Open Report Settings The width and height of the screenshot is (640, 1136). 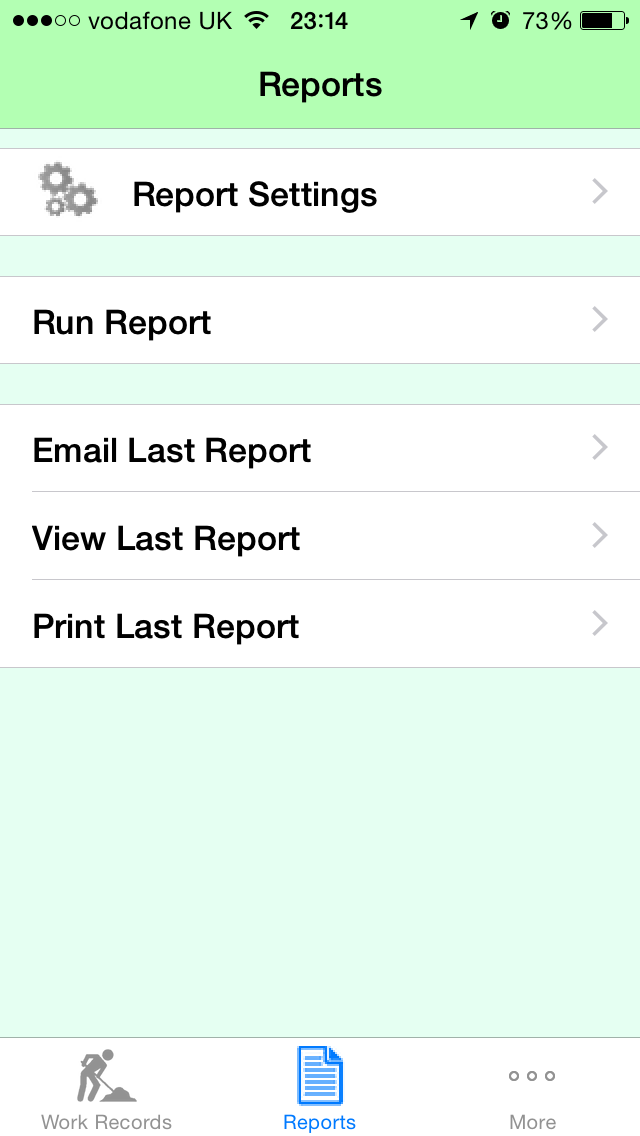click(320, 192)
